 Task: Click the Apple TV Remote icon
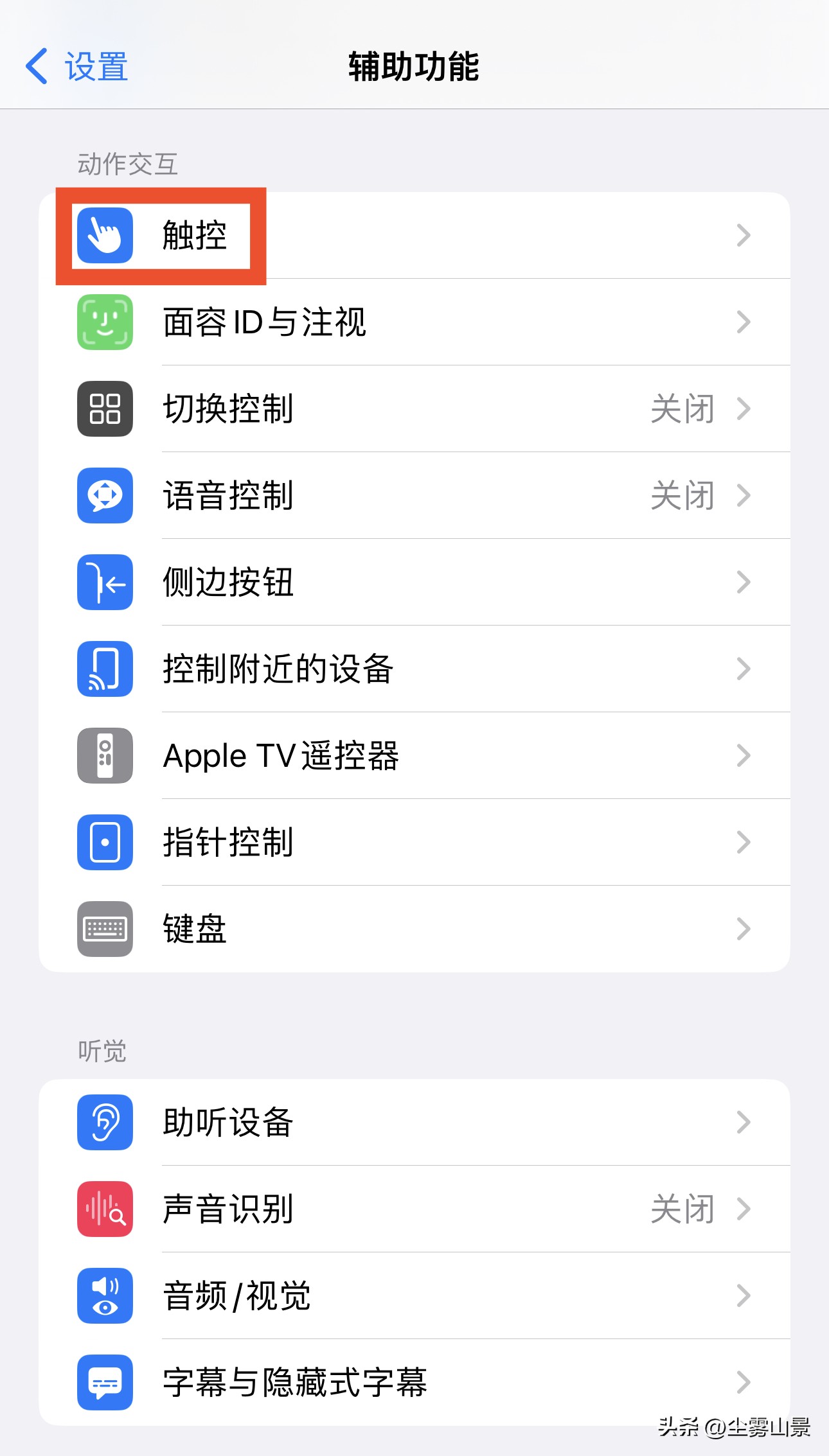104,756
